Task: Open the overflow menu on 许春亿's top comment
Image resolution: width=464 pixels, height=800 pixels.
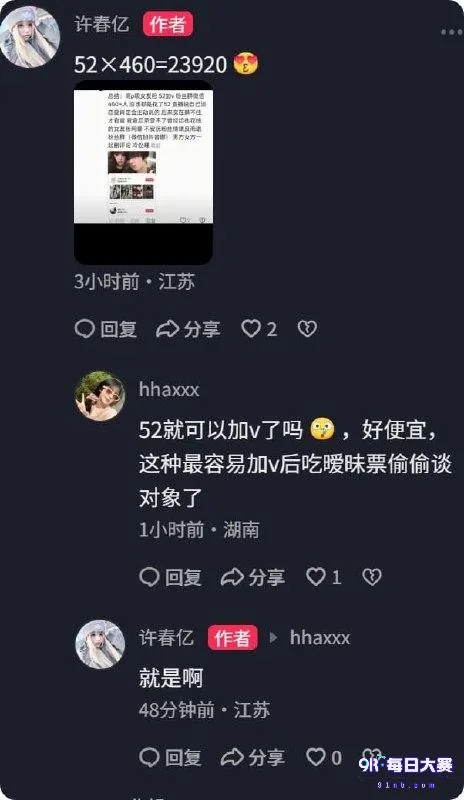Action: coord(451,32)
